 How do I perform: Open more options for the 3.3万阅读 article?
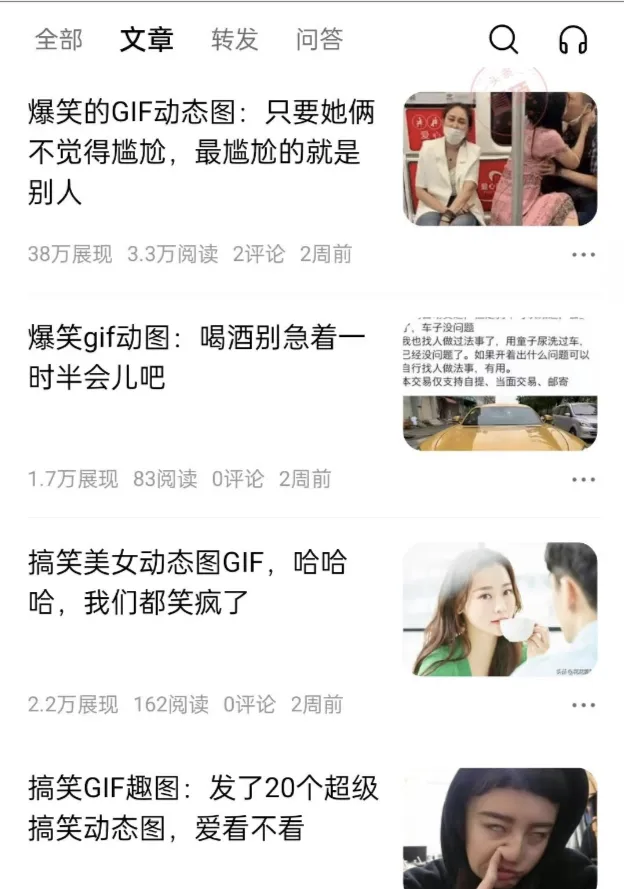[583, 255]
